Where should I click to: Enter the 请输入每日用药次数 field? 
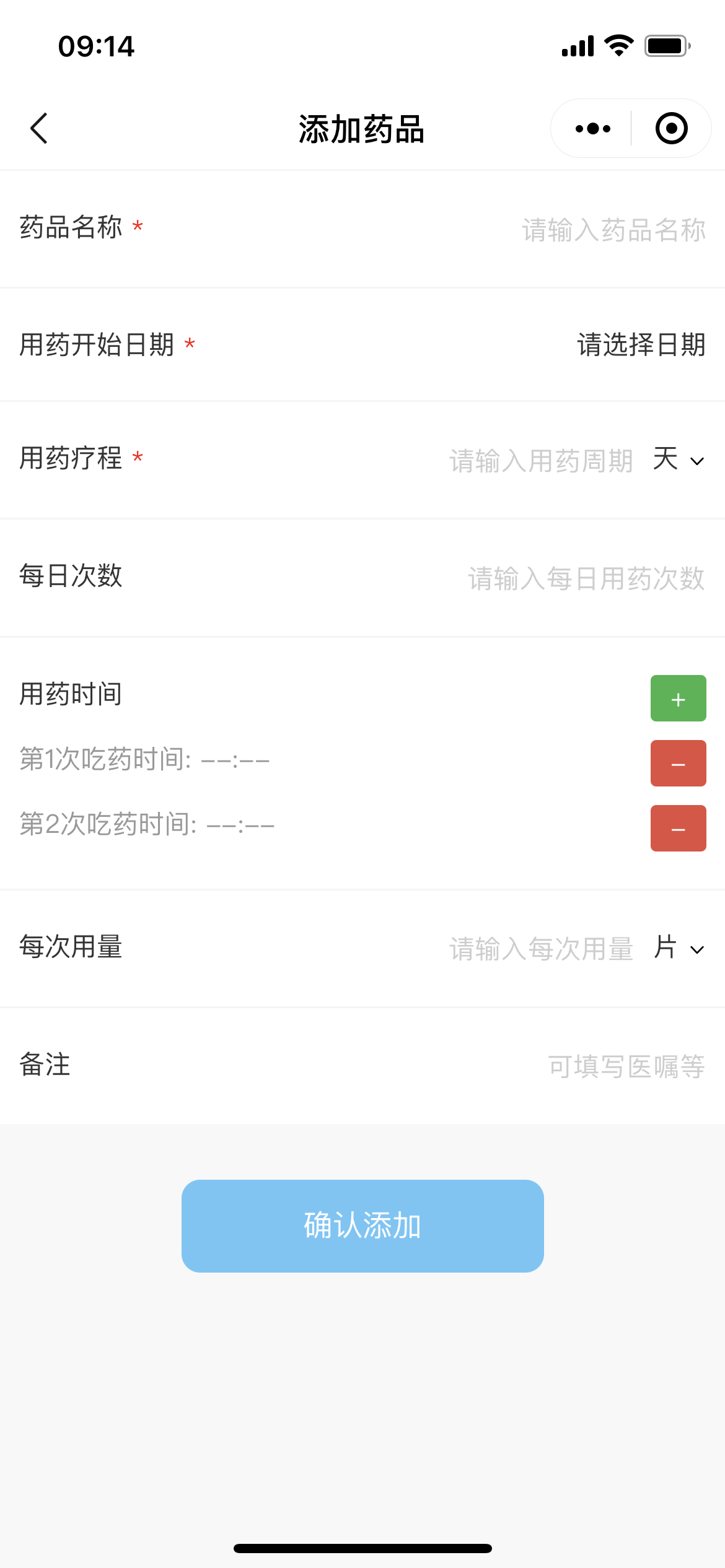click(586, 578)
